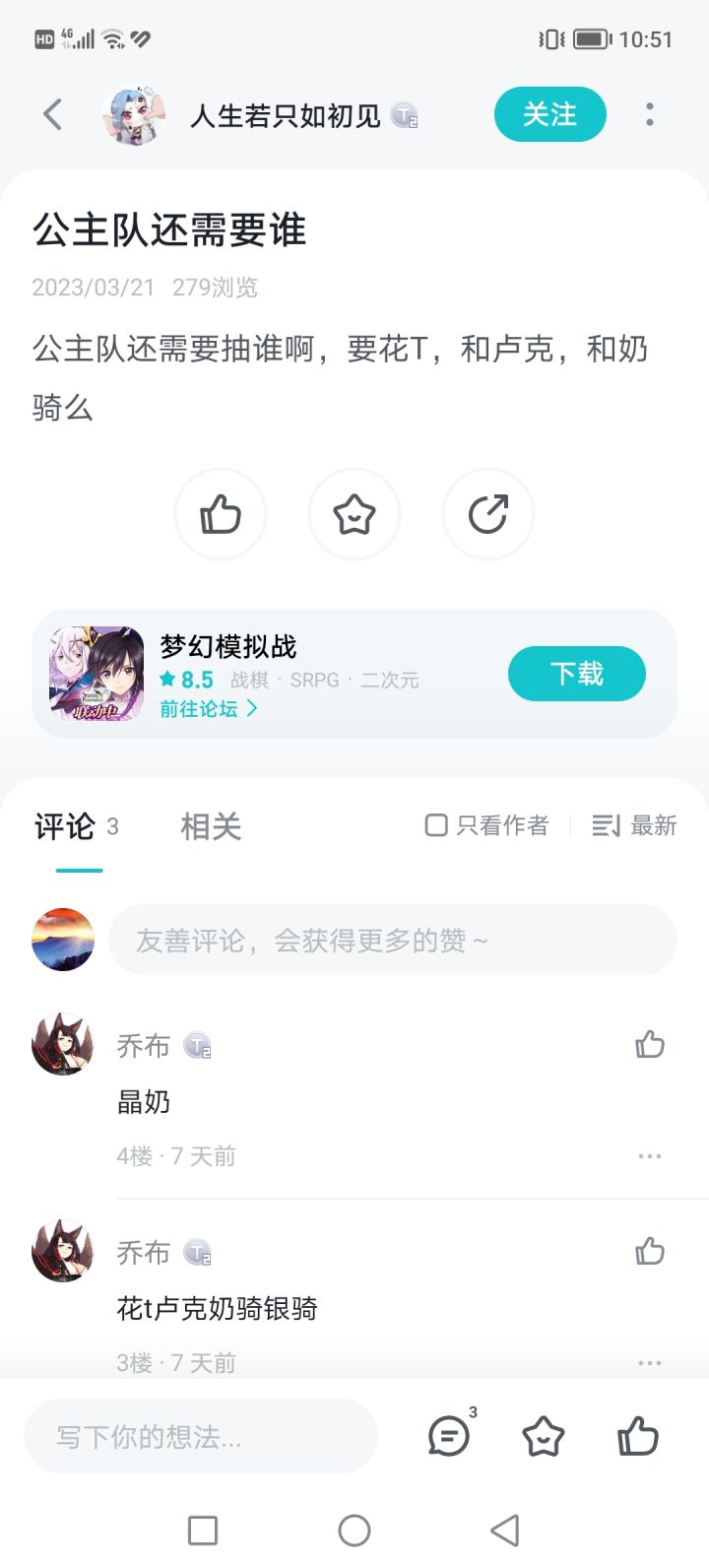The image size is (709, 1568).
Task: Favorite the post with star circle icon
Action: pyautogui.click(x=354, y=514)
